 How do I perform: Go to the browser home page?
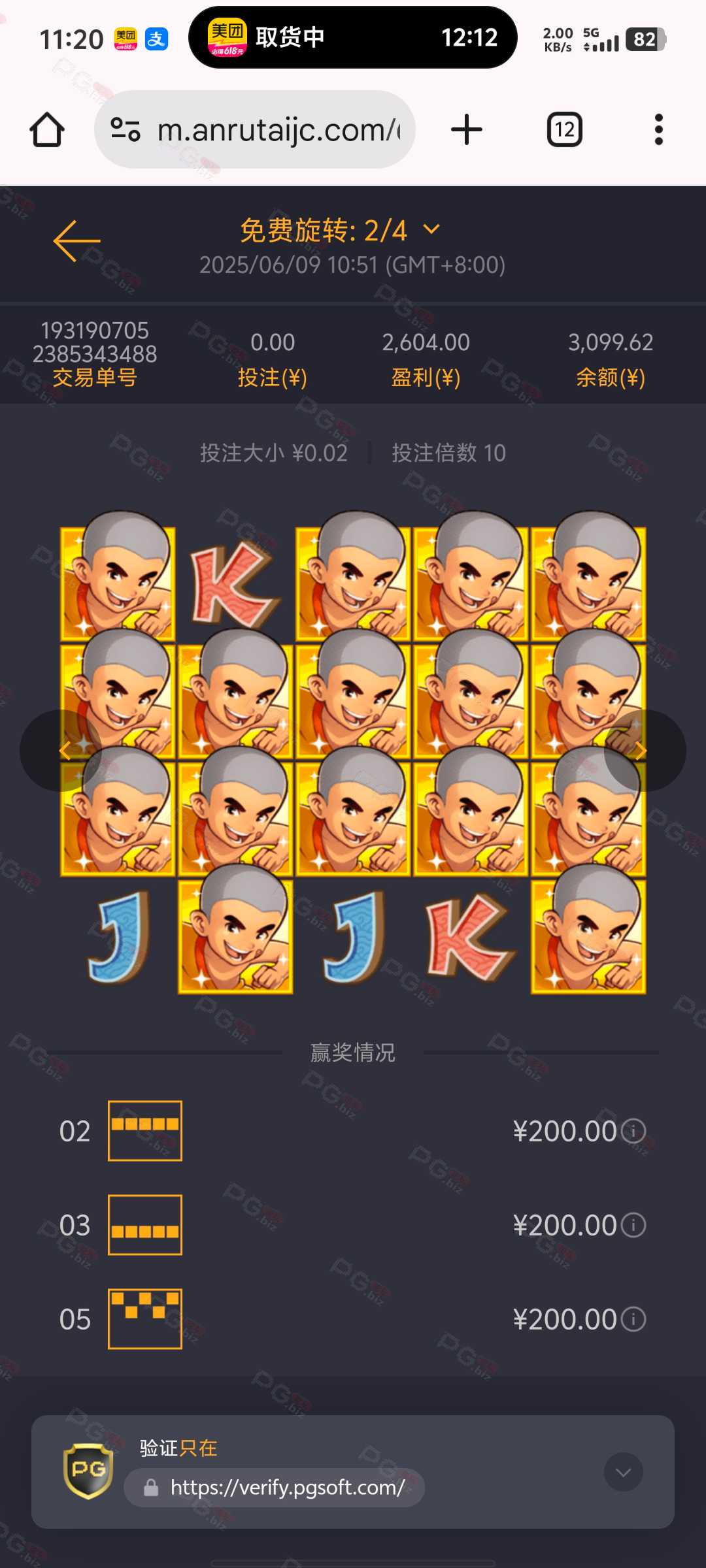[47, 129]
